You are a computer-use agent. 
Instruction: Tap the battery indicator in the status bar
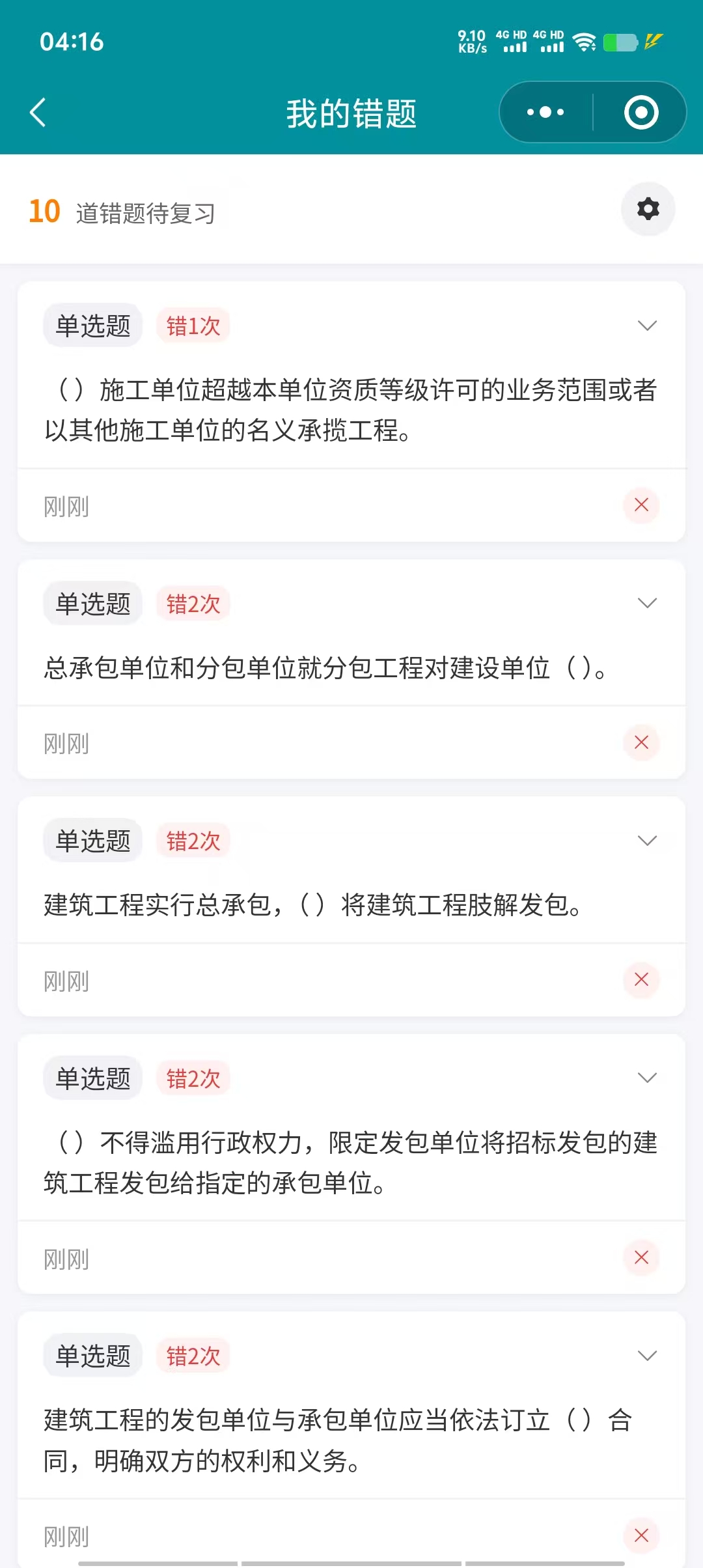(620, 43)
